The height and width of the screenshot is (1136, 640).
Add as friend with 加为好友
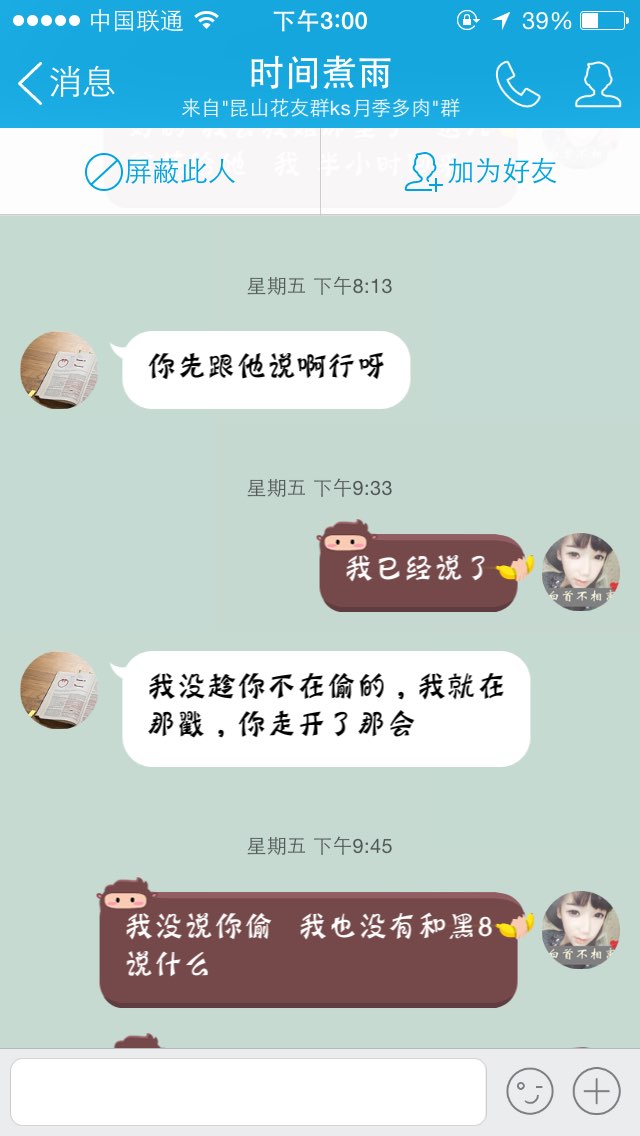coord(481,172)
